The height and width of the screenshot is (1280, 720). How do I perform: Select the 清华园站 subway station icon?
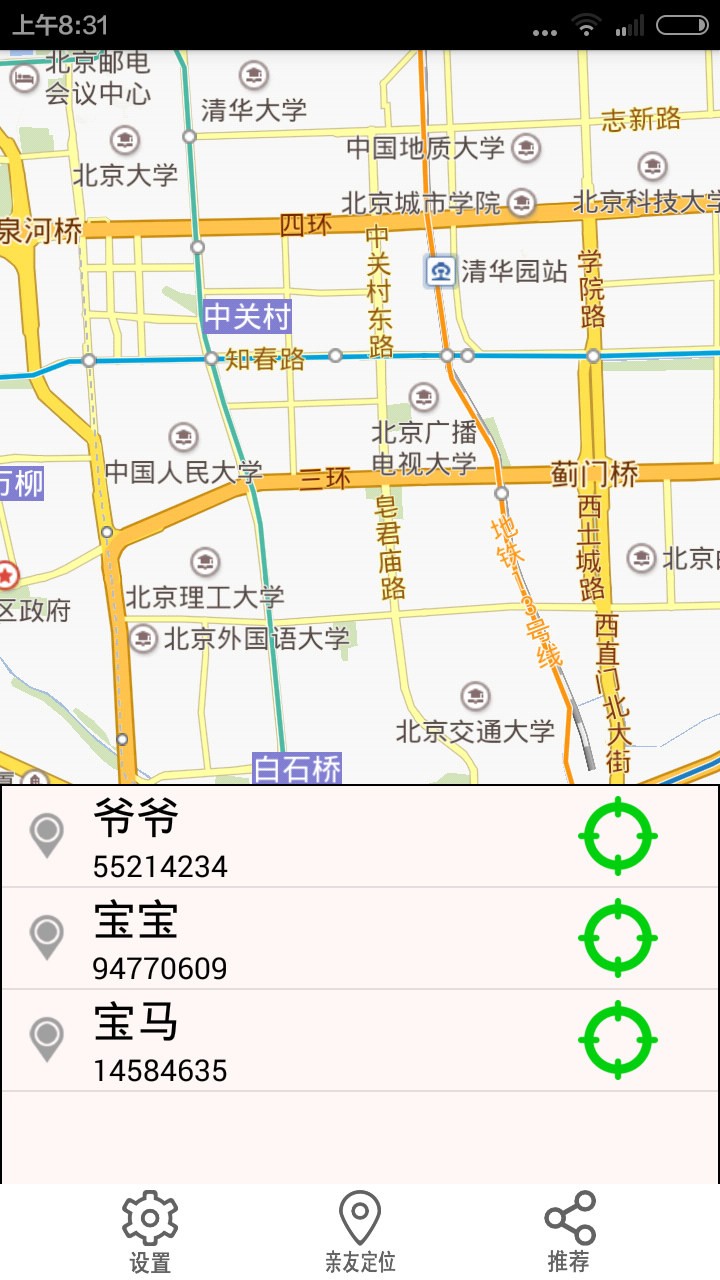[440, 271]
